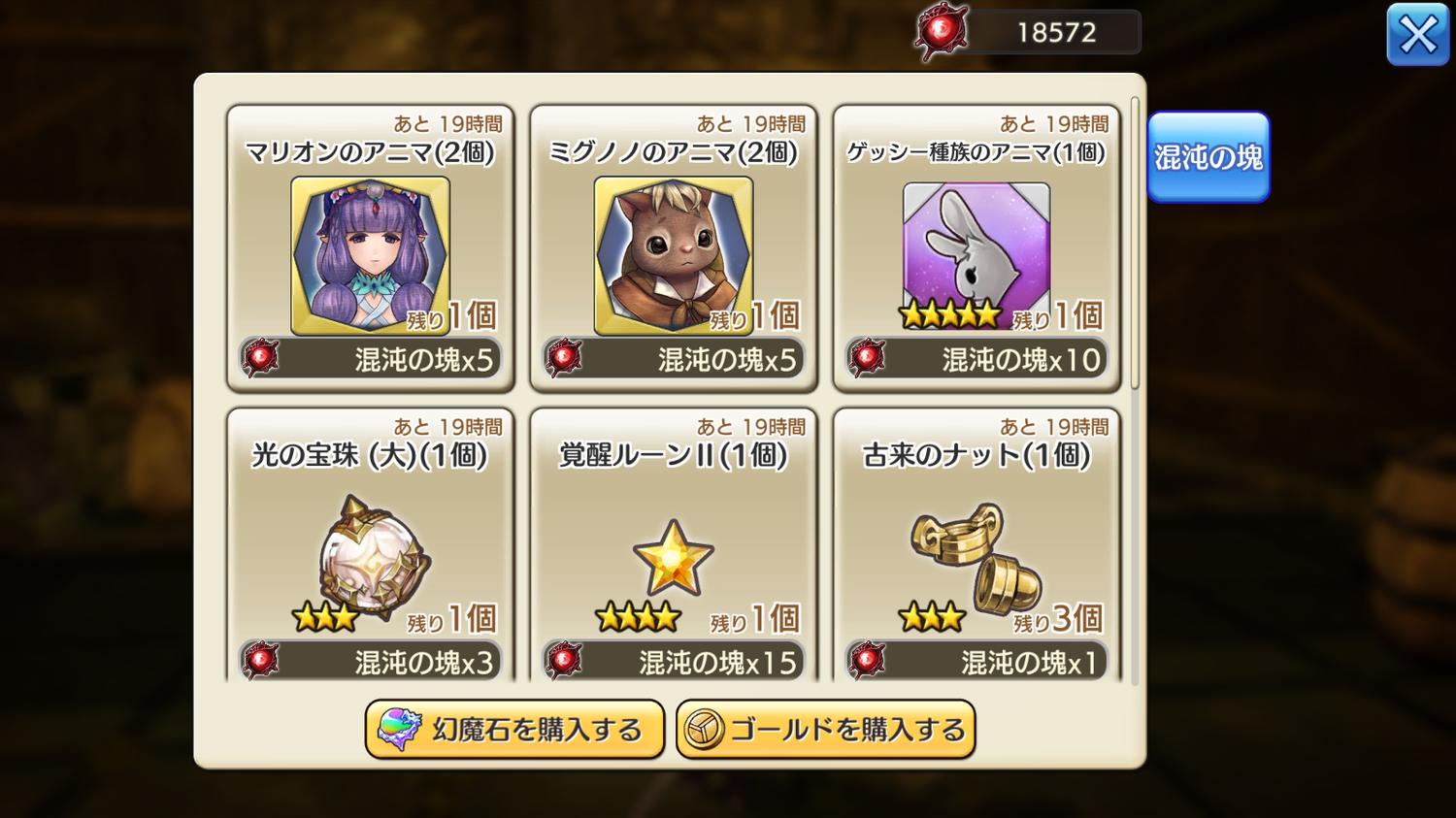1456x818 pixels.
Task: Tap ゴールドを購入する button
Action: click(825, 730)
